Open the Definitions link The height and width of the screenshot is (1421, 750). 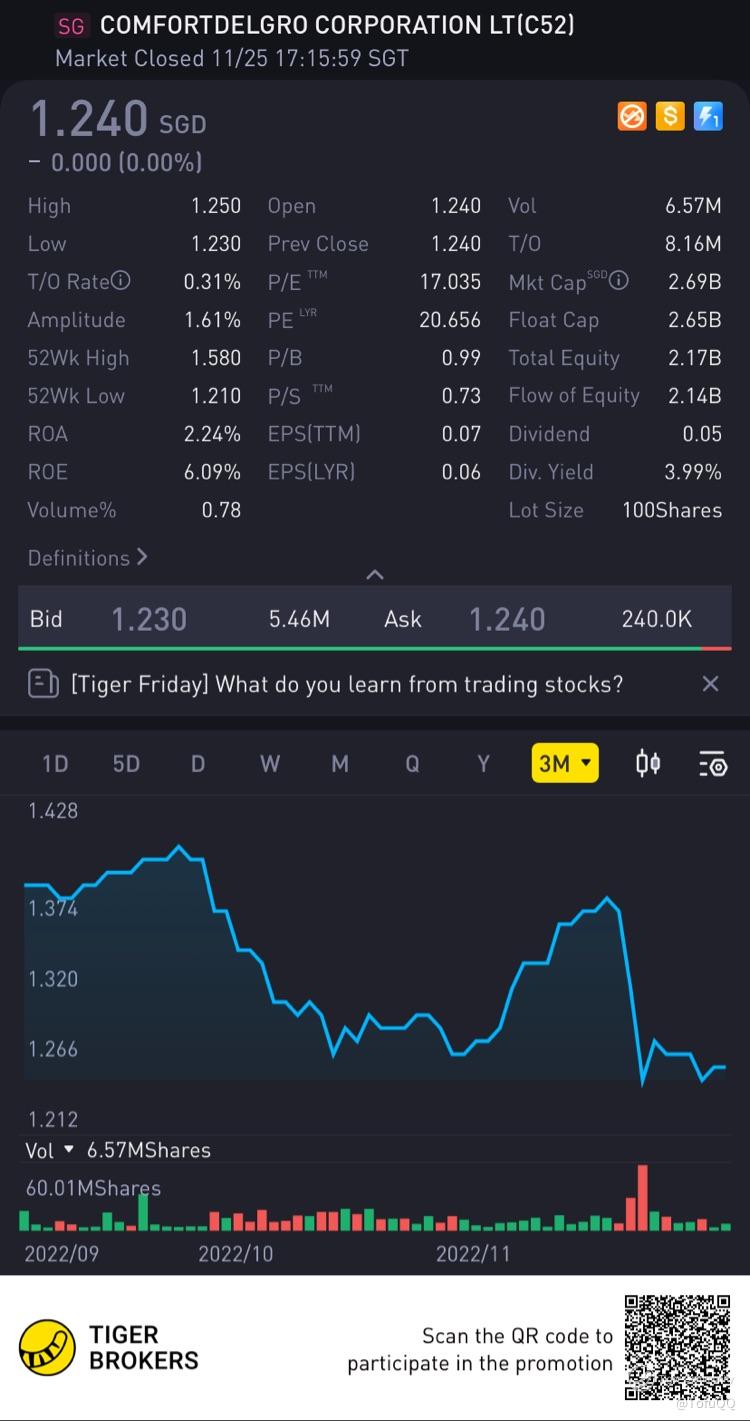[88, 558]
